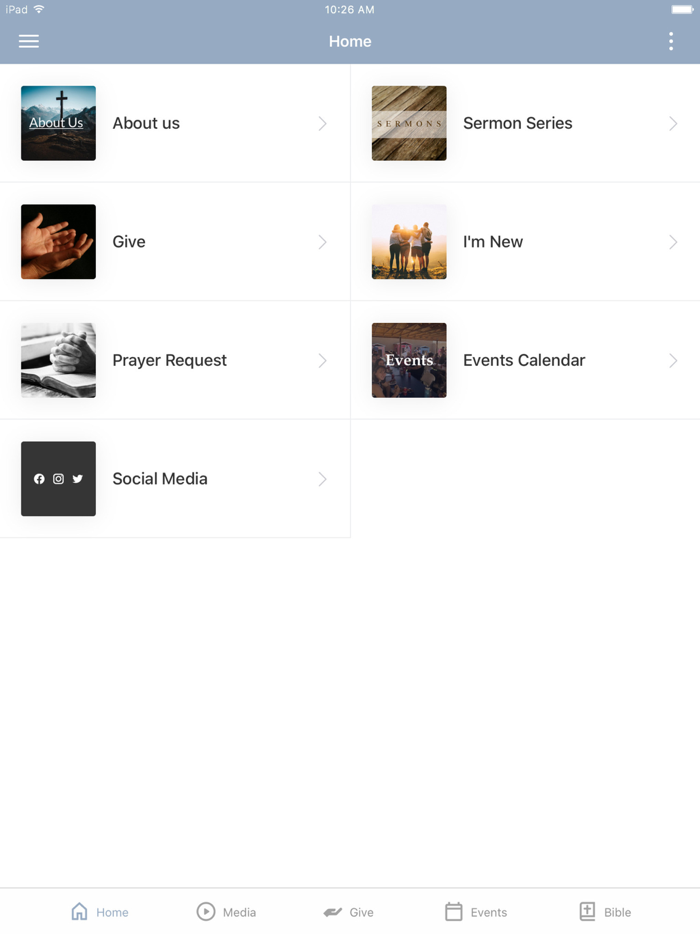This screenshot has width=700, height=934.
Task: Open the Bible tab
Action: click(605, 912)
